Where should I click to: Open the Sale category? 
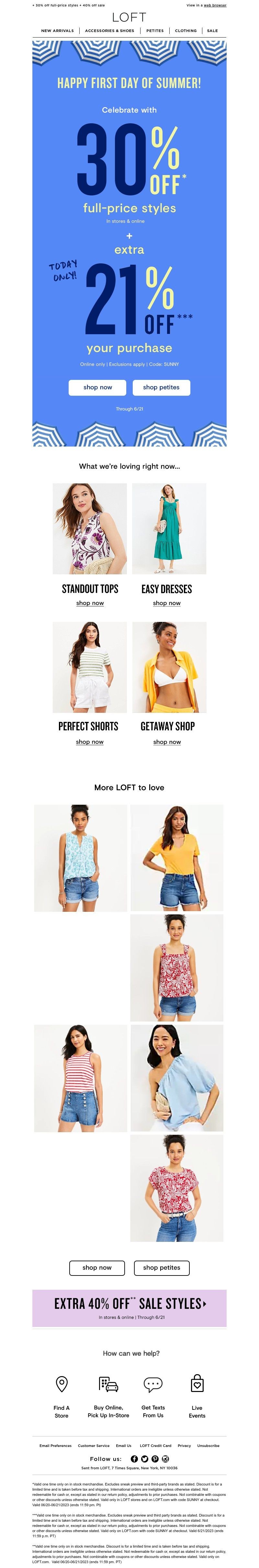212,30
